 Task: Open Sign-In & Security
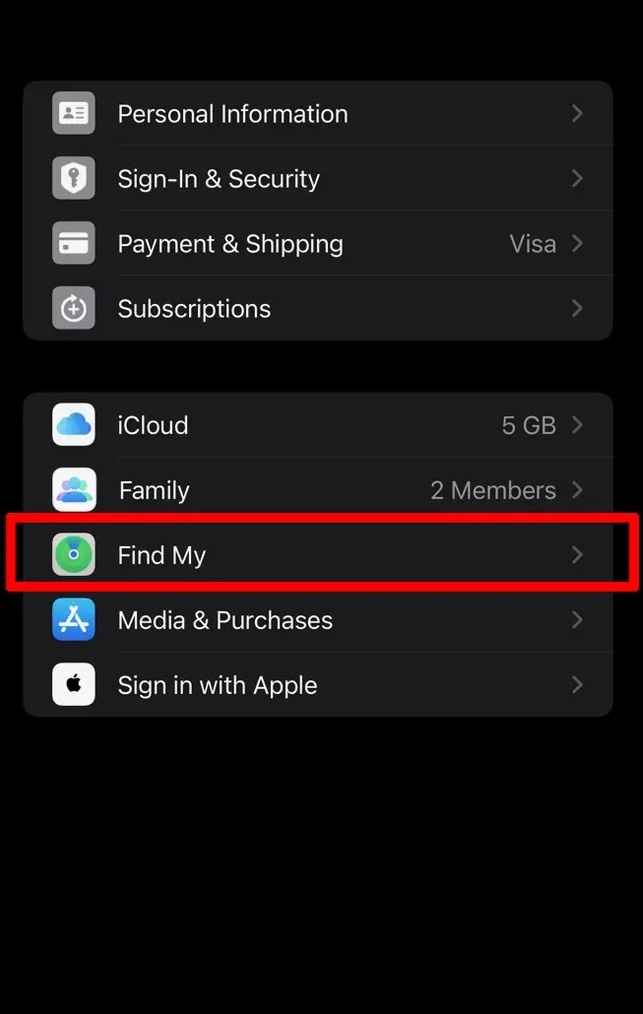point(318,179)
